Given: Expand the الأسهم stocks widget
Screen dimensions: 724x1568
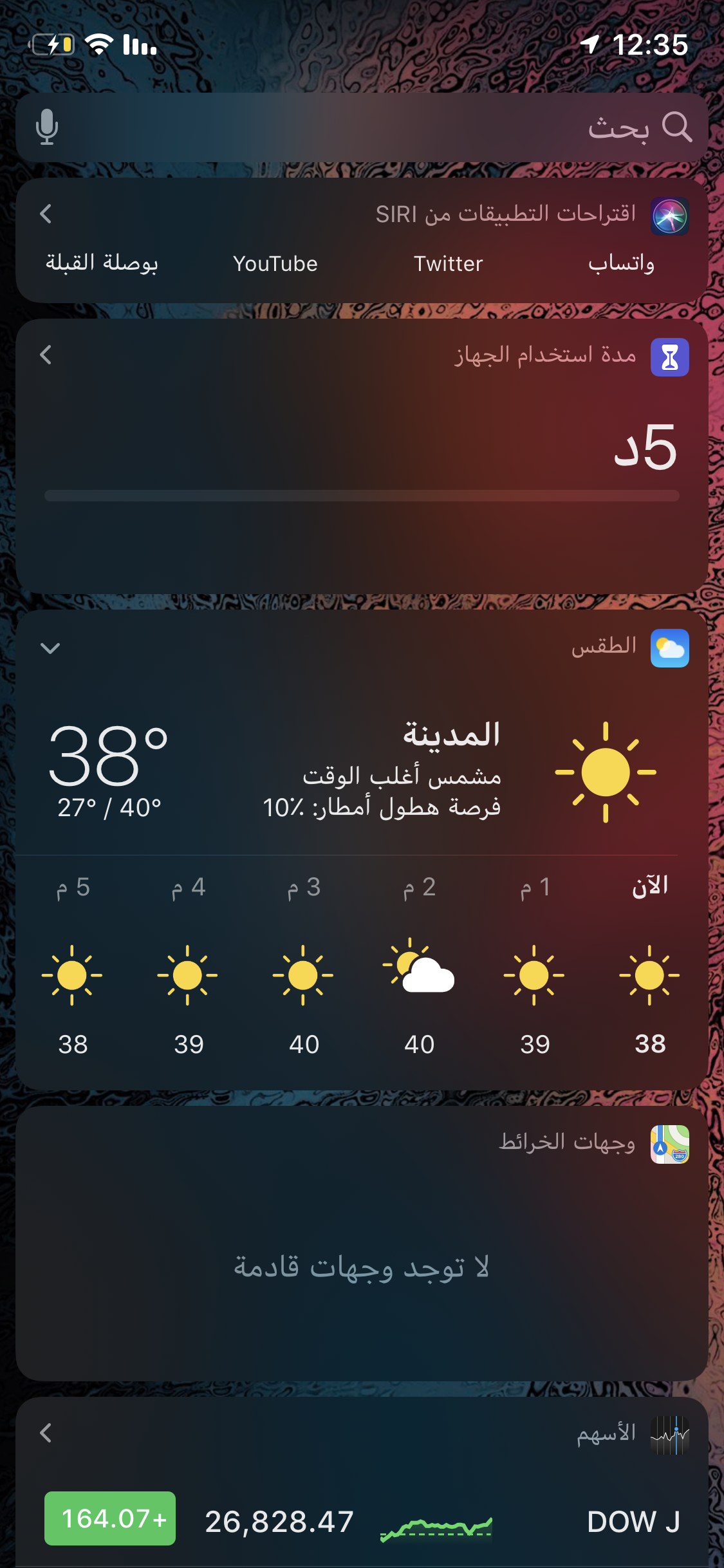Looking at the screenshot, I should [46, 1433].
